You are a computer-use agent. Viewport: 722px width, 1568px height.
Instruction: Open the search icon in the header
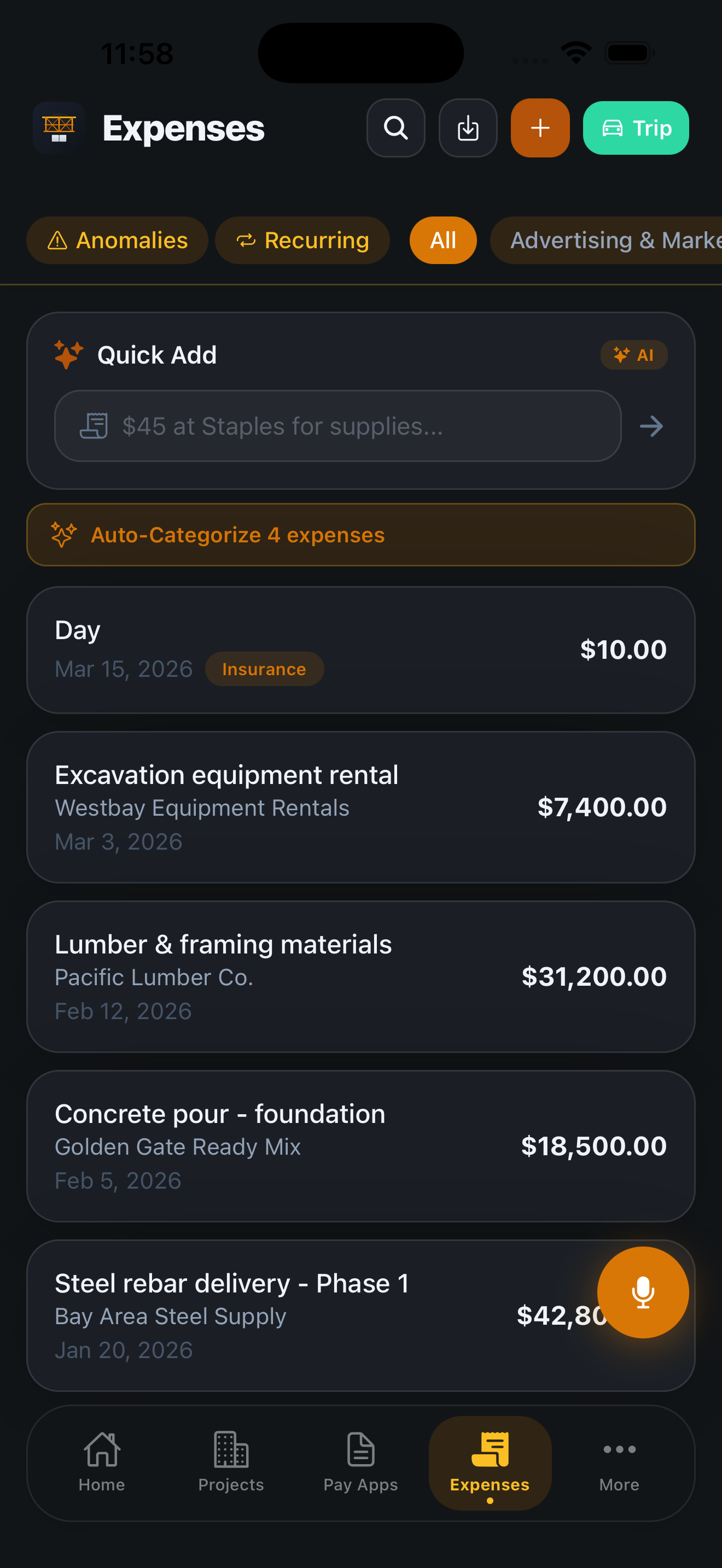coord(395,128)
